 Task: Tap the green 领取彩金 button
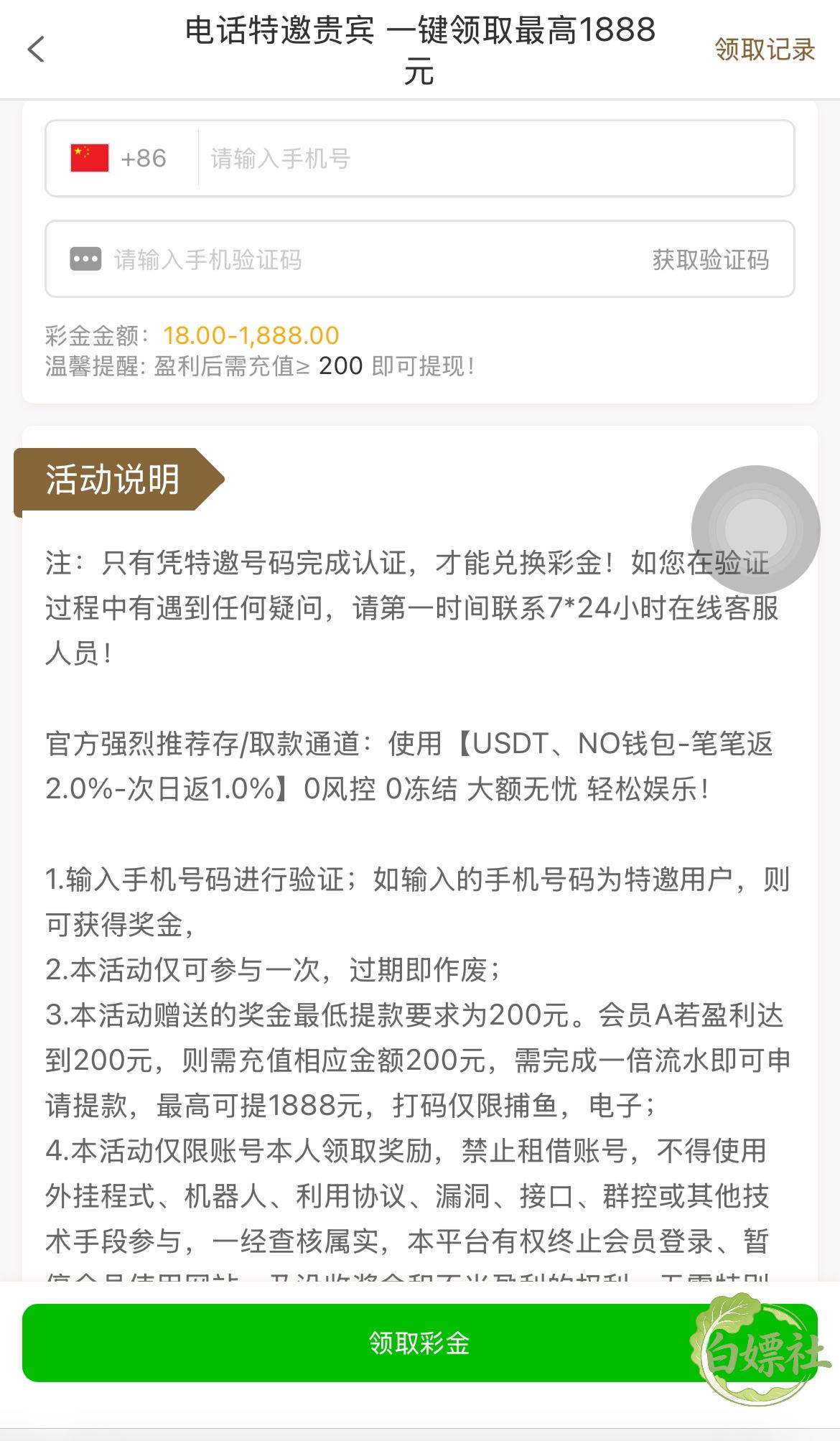click(419, 1343)
